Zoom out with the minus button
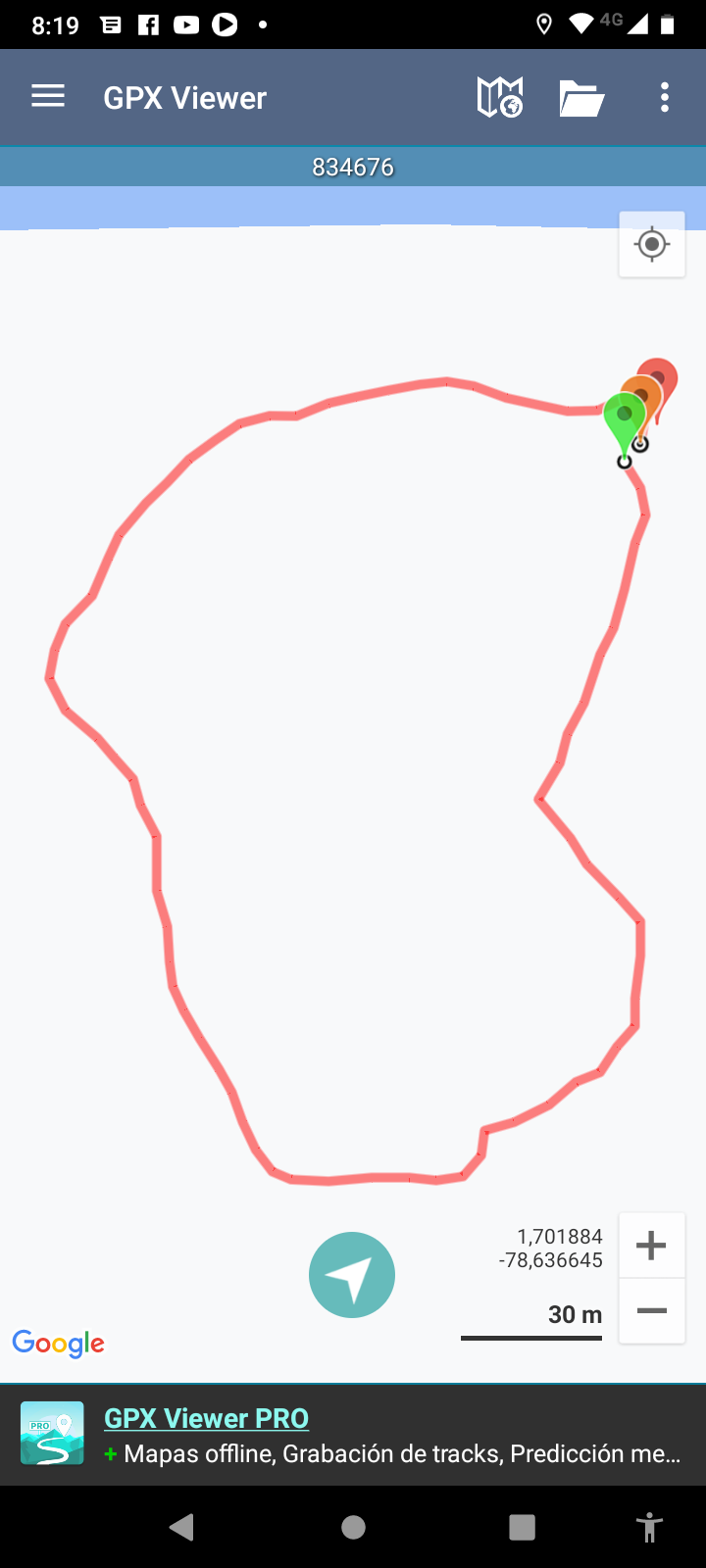 click(x=651, y=1311)
